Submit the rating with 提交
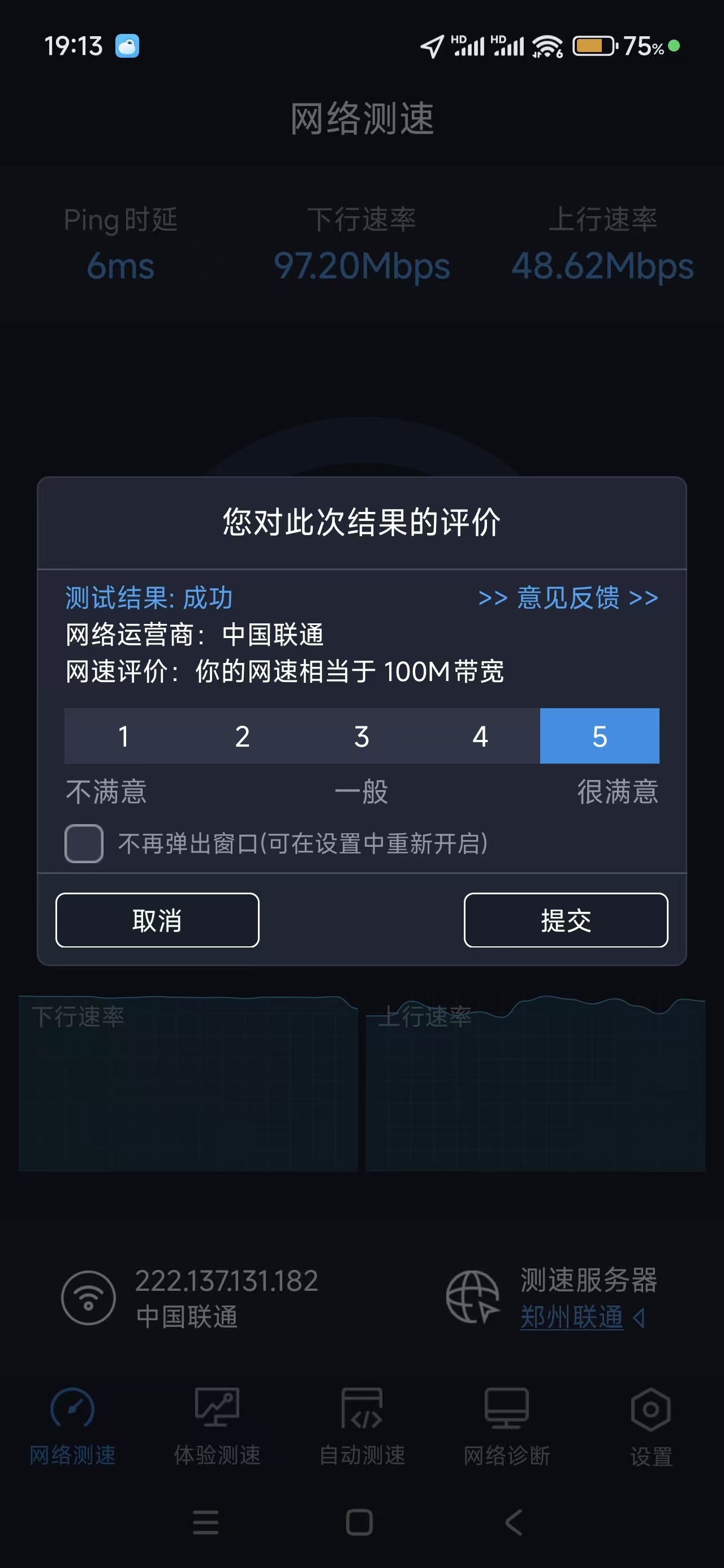 tap(566, 920)
